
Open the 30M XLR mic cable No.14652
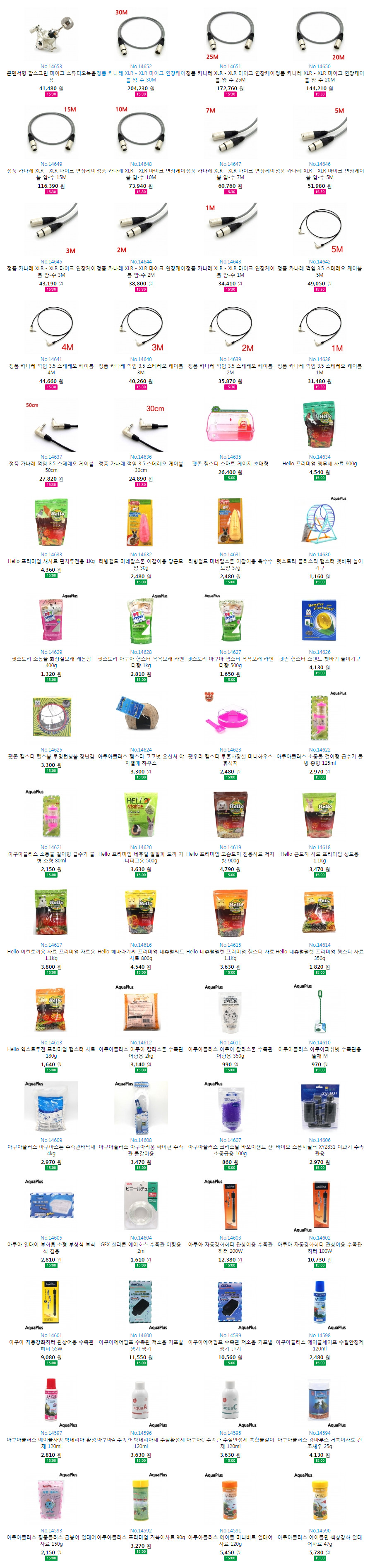[x=141, y=34]
